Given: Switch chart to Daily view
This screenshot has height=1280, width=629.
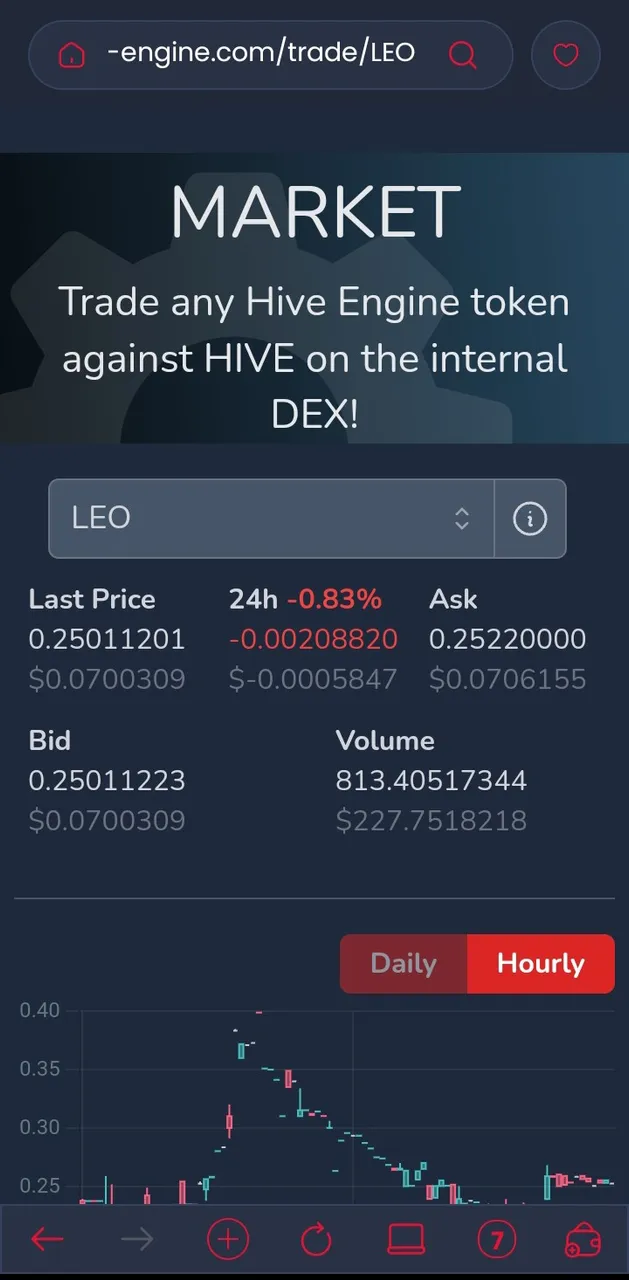Looking at the screenshot, I should (x=404, y=964).
